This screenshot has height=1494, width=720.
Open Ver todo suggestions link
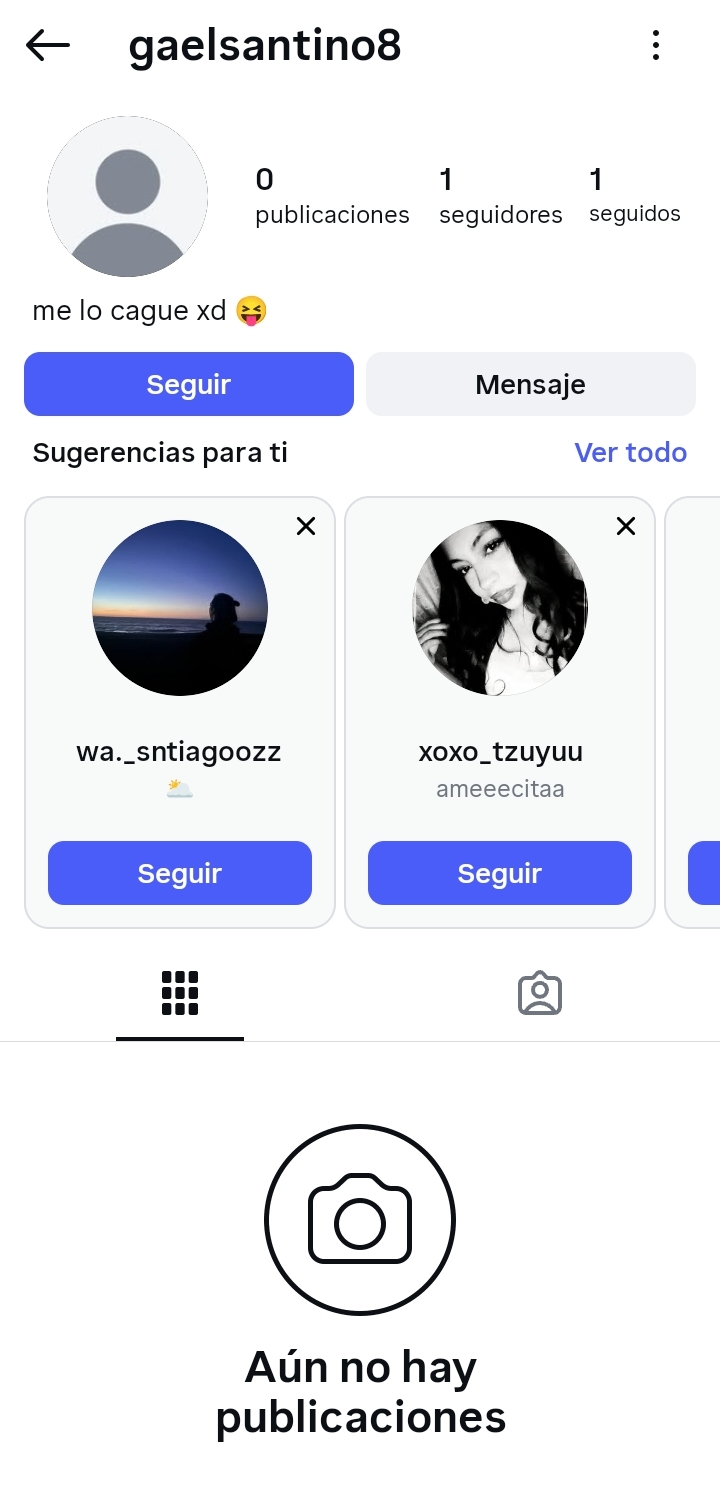pyautogui.click(x=630, y=453)
